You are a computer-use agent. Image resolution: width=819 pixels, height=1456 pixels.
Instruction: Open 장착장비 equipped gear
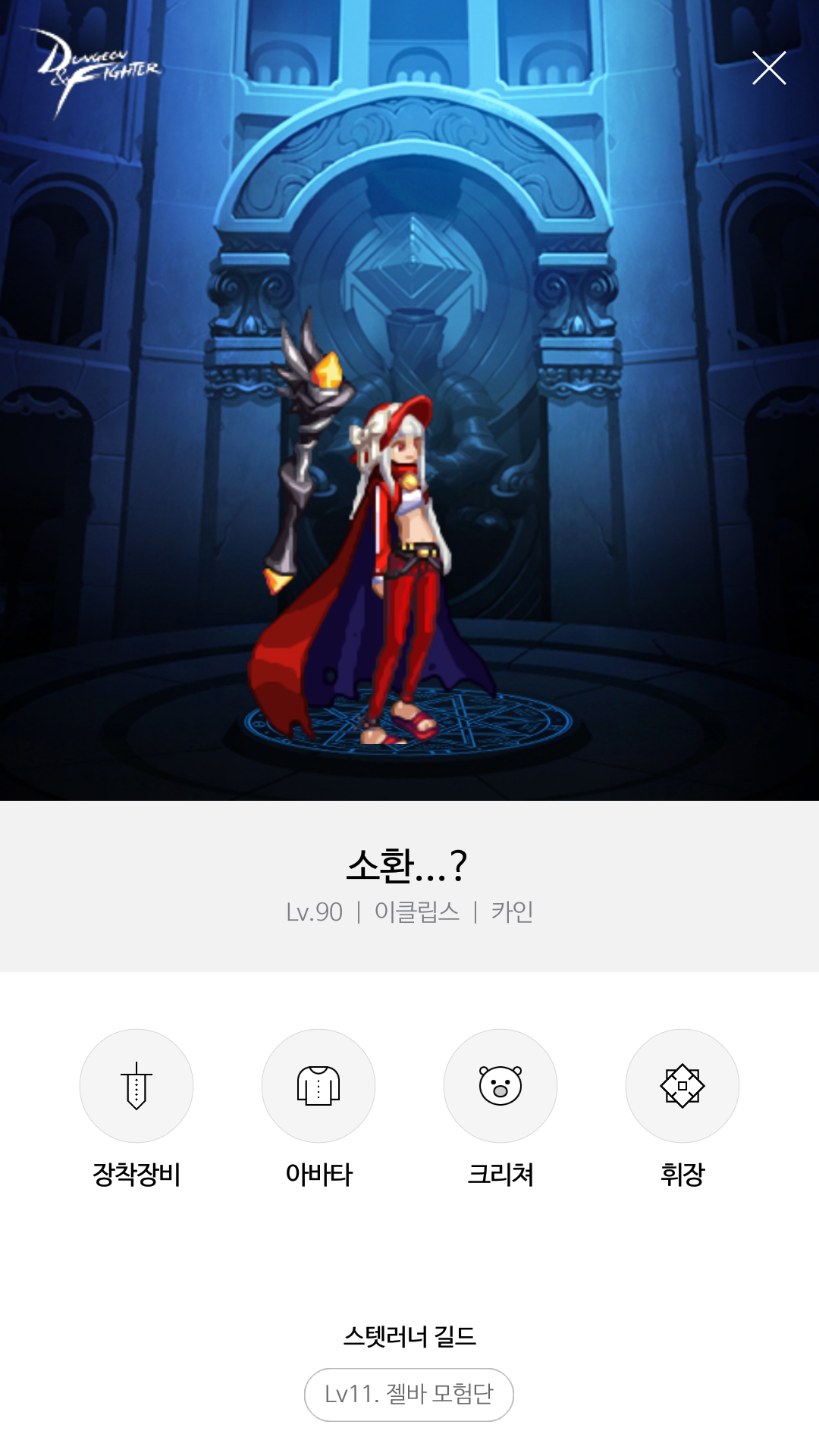[x=136, y=1086]
